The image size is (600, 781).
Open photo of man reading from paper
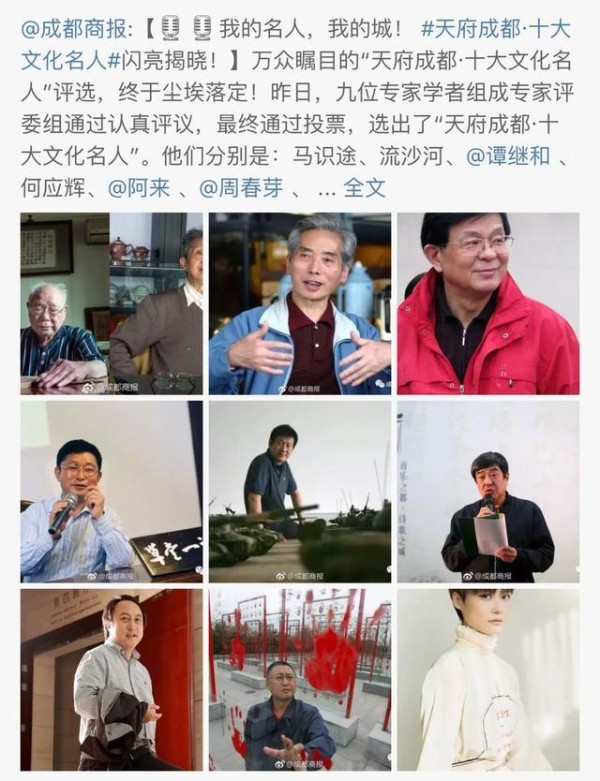point(488,491)
